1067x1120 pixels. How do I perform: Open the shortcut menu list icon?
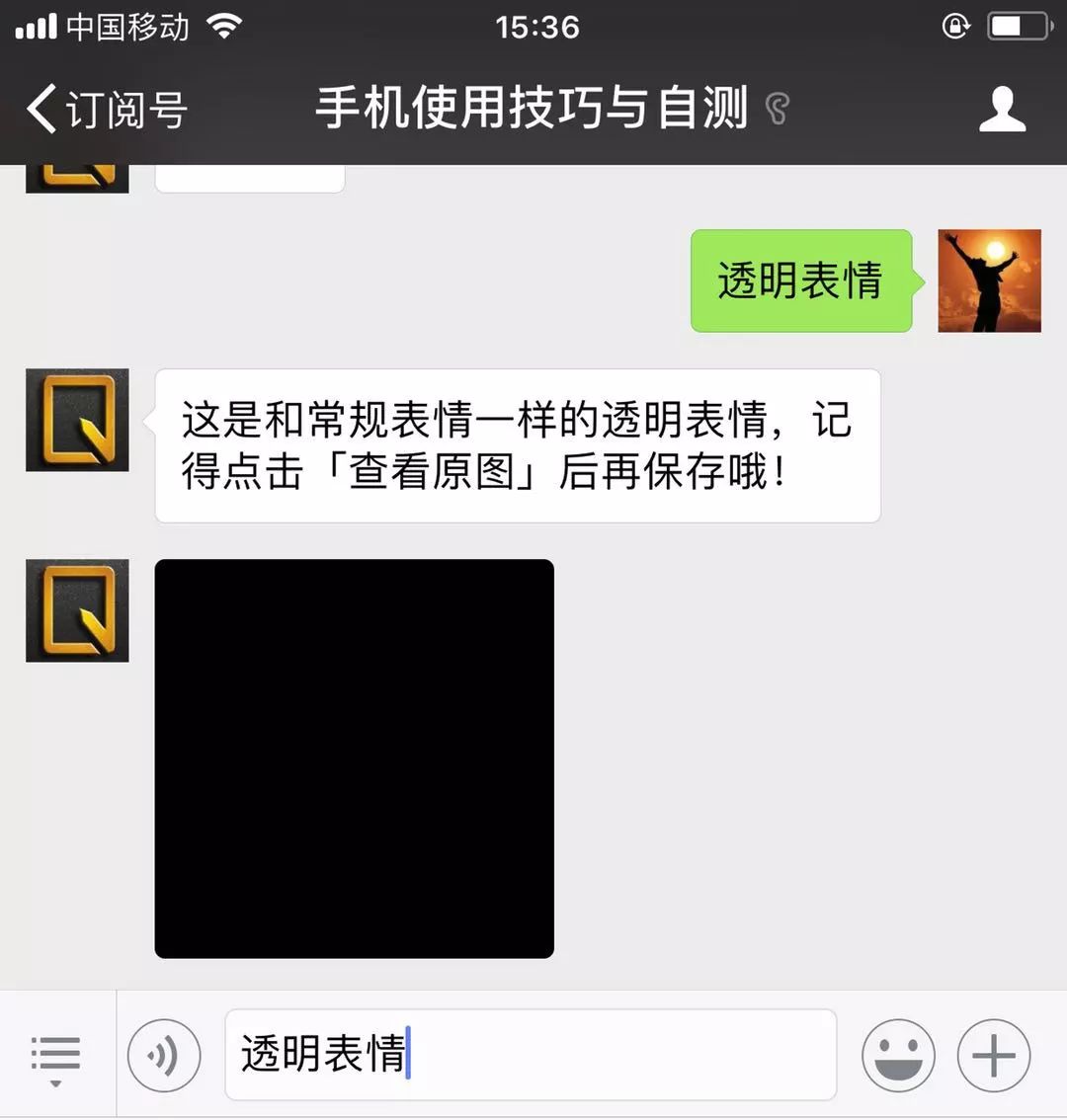click(x=56, y=1055)
